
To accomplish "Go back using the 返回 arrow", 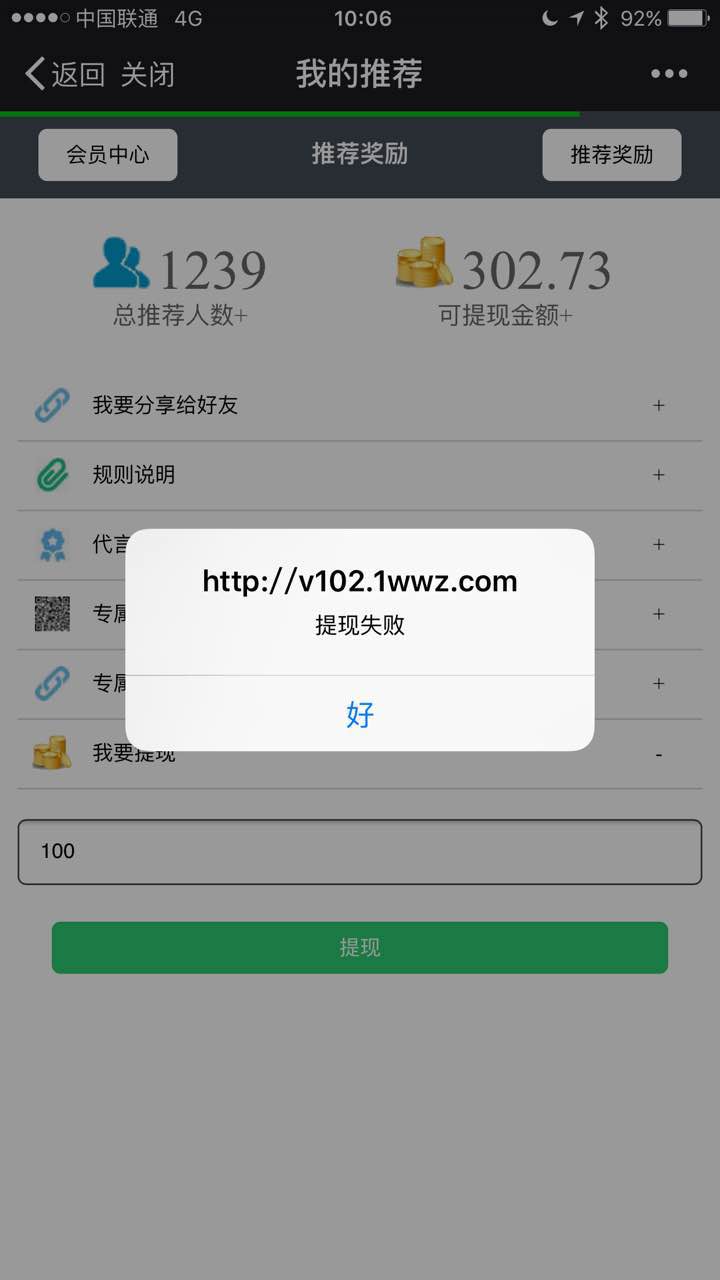I will point(65,74).
